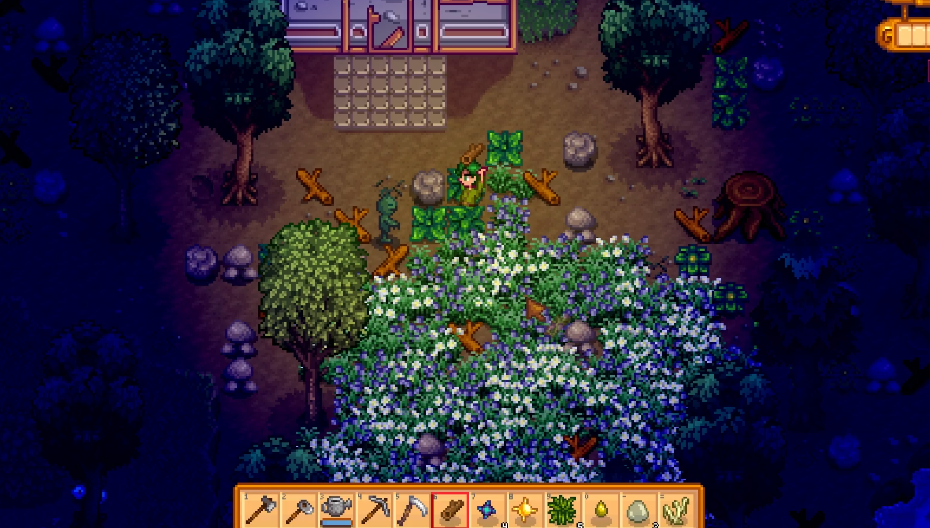Pick the yellow sparkling item slot
The height and width of the screenshot is (528, 930).
coord(525,510)
